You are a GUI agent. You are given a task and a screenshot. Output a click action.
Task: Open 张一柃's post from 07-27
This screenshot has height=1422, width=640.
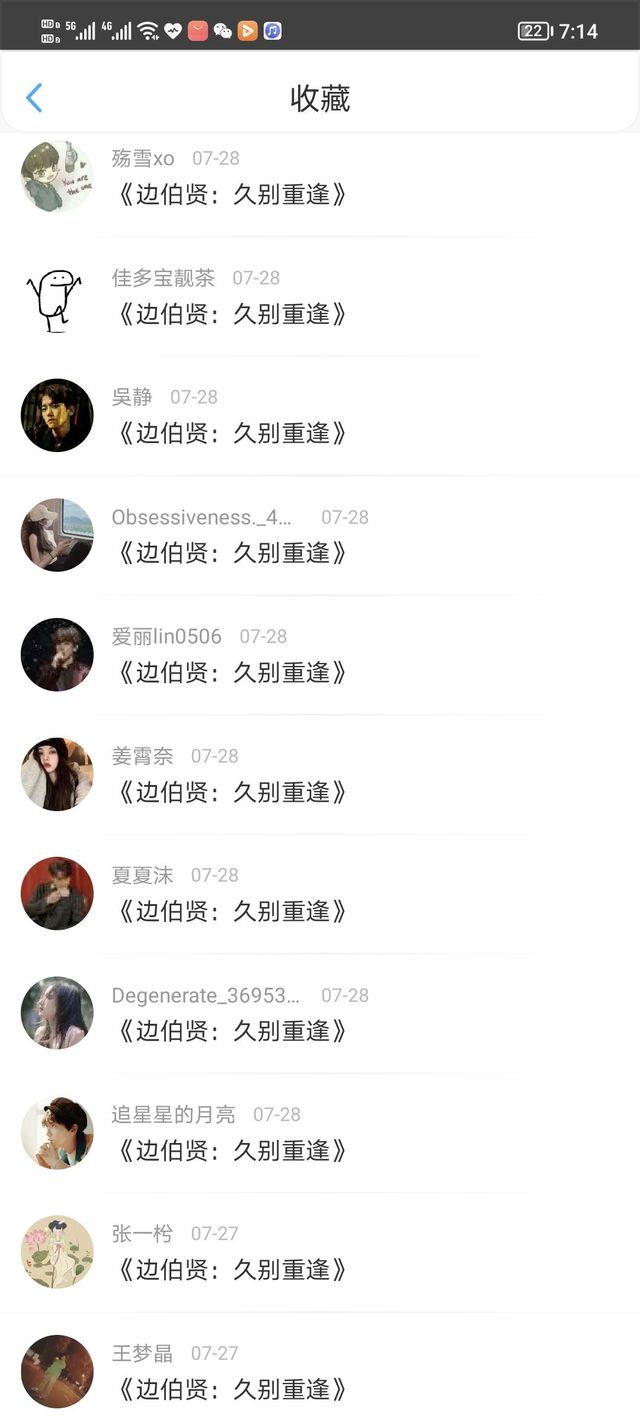coord(232,1269)
